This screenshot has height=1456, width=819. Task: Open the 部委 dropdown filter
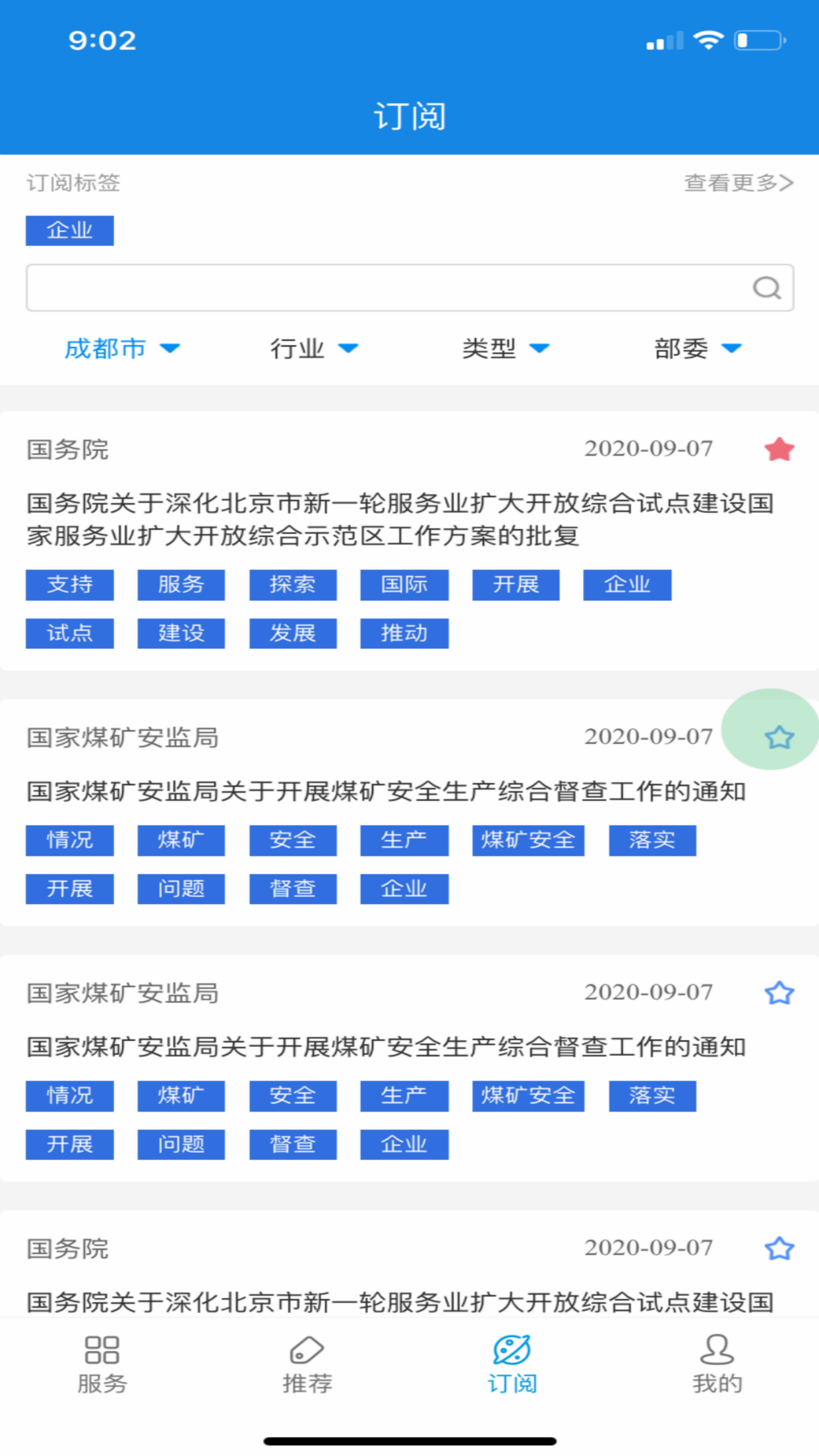point(697,349)
